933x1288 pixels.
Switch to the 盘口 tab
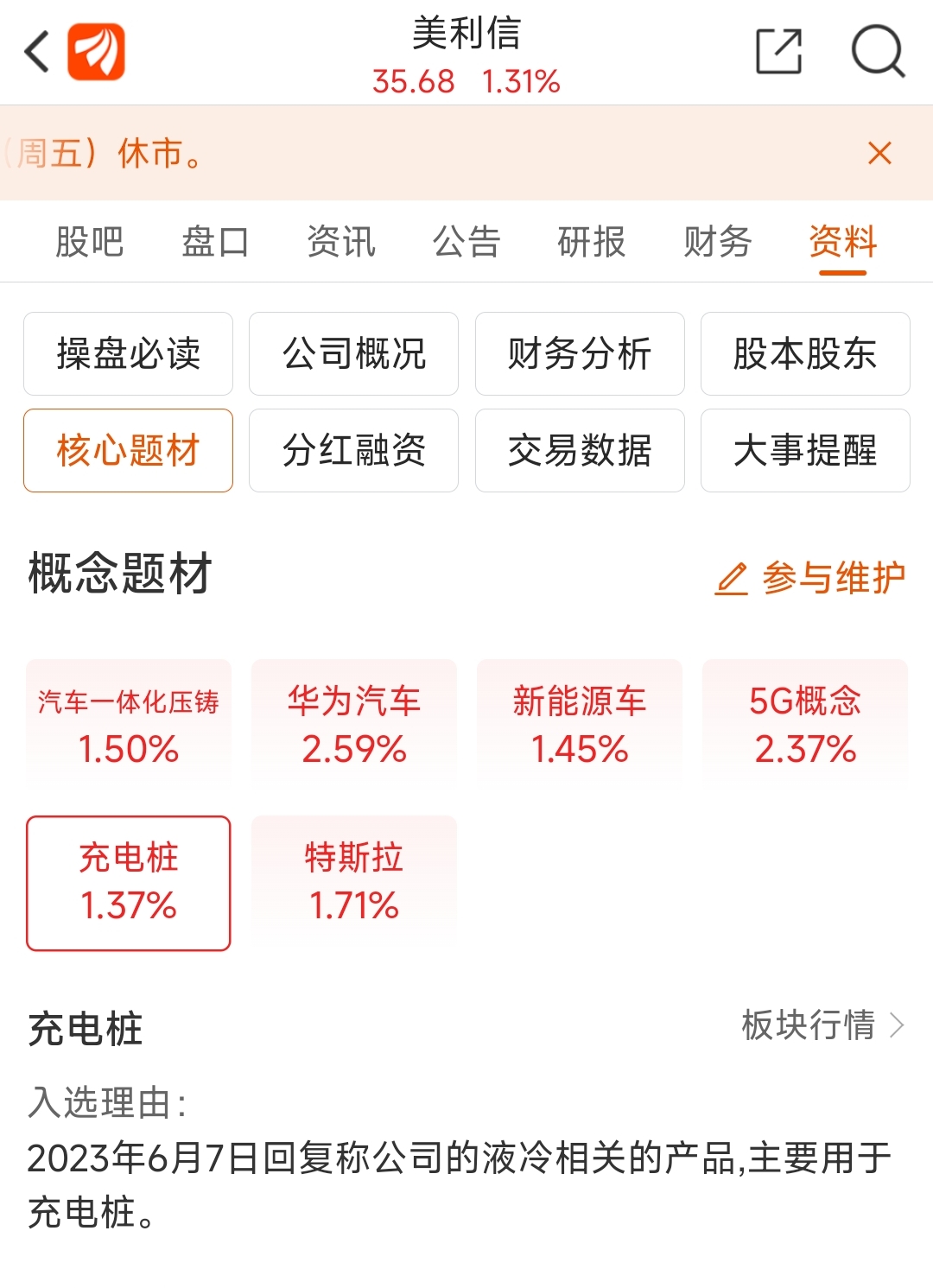tap(215, 242)
